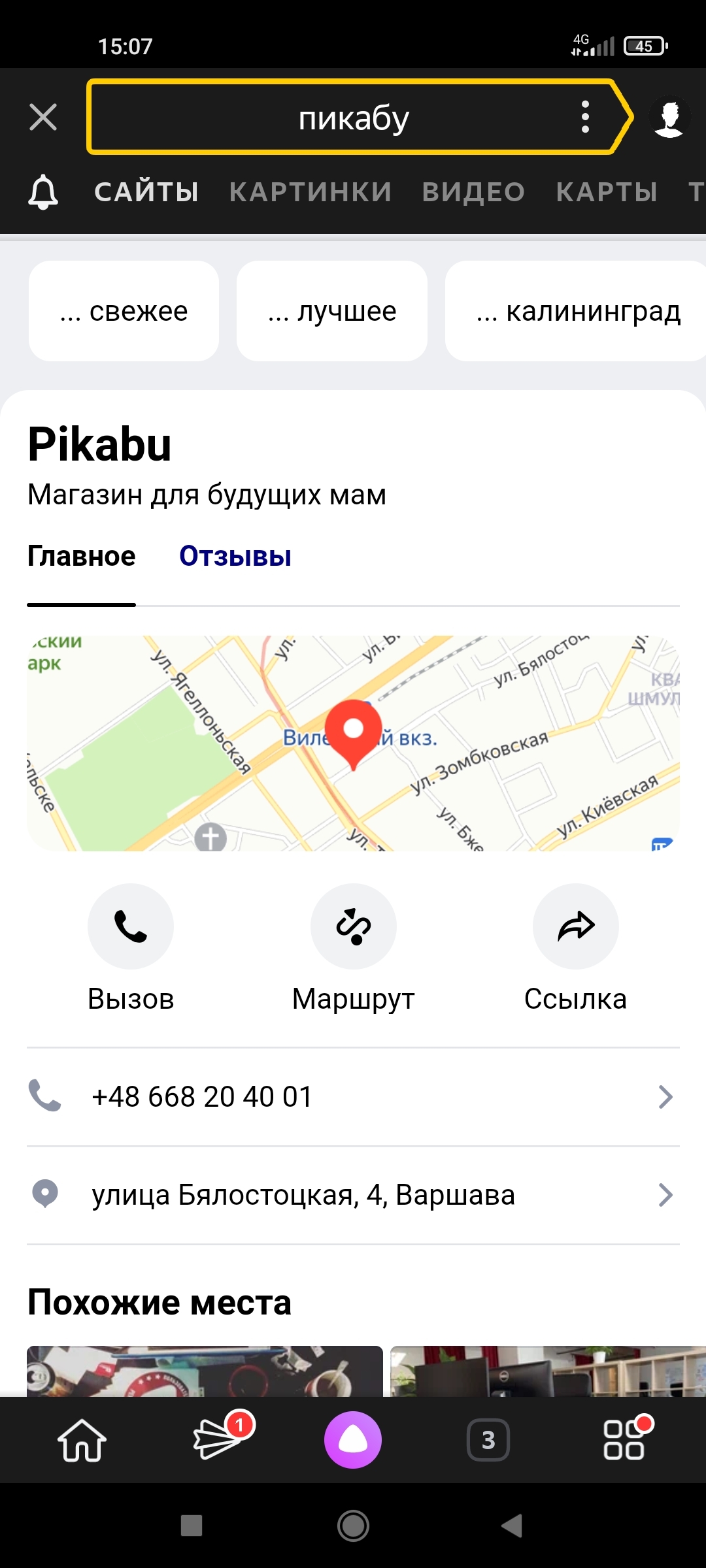Share via the Ссылка button
Viewport: 706px width, 1568px height.
coord(575,926)
